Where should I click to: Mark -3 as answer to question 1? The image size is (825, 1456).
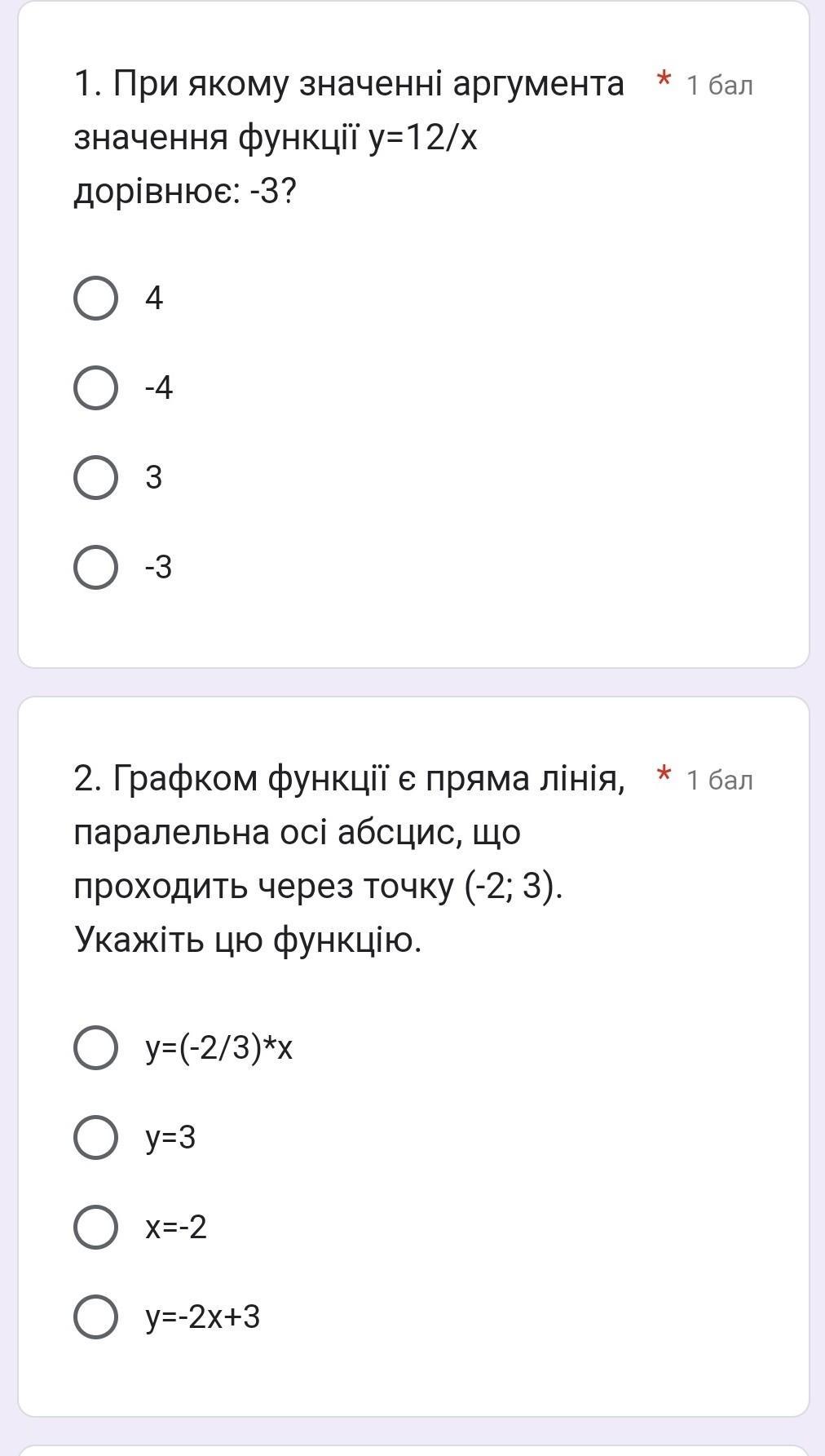pos(96,568)
